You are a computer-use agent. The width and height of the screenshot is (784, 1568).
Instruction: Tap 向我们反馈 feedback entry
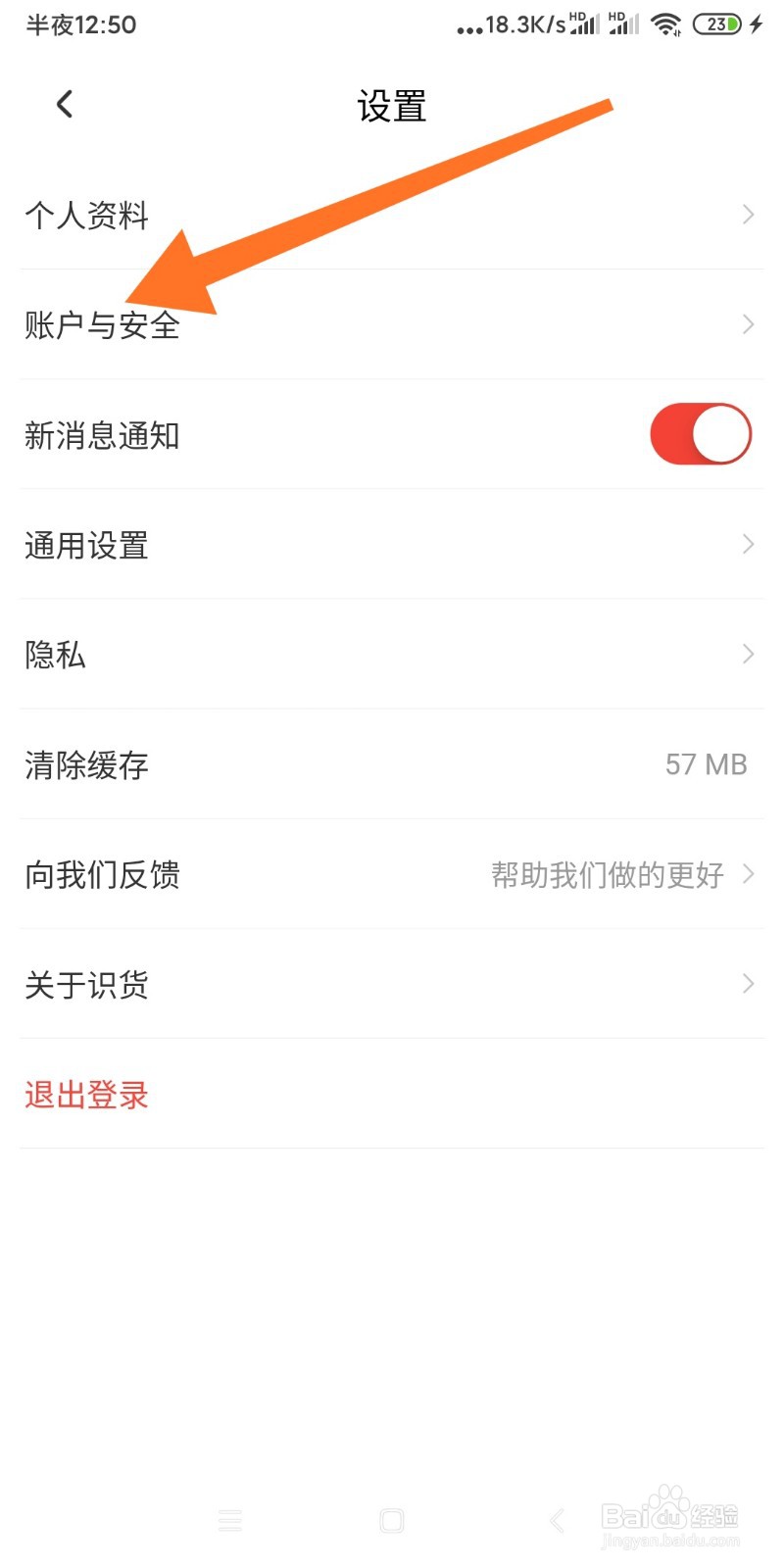(x=101, y=875)
